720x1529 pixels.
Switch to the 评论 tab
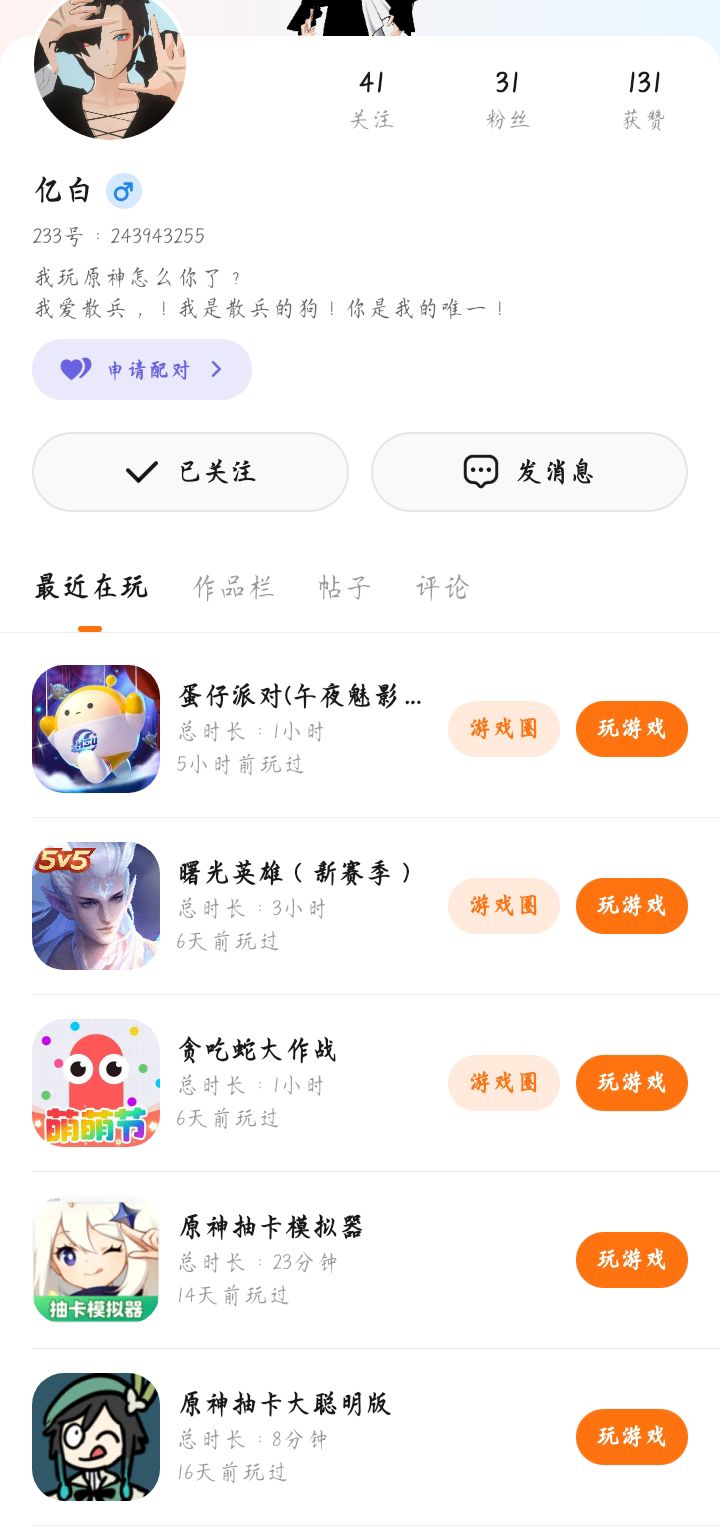tap(442, 587)
